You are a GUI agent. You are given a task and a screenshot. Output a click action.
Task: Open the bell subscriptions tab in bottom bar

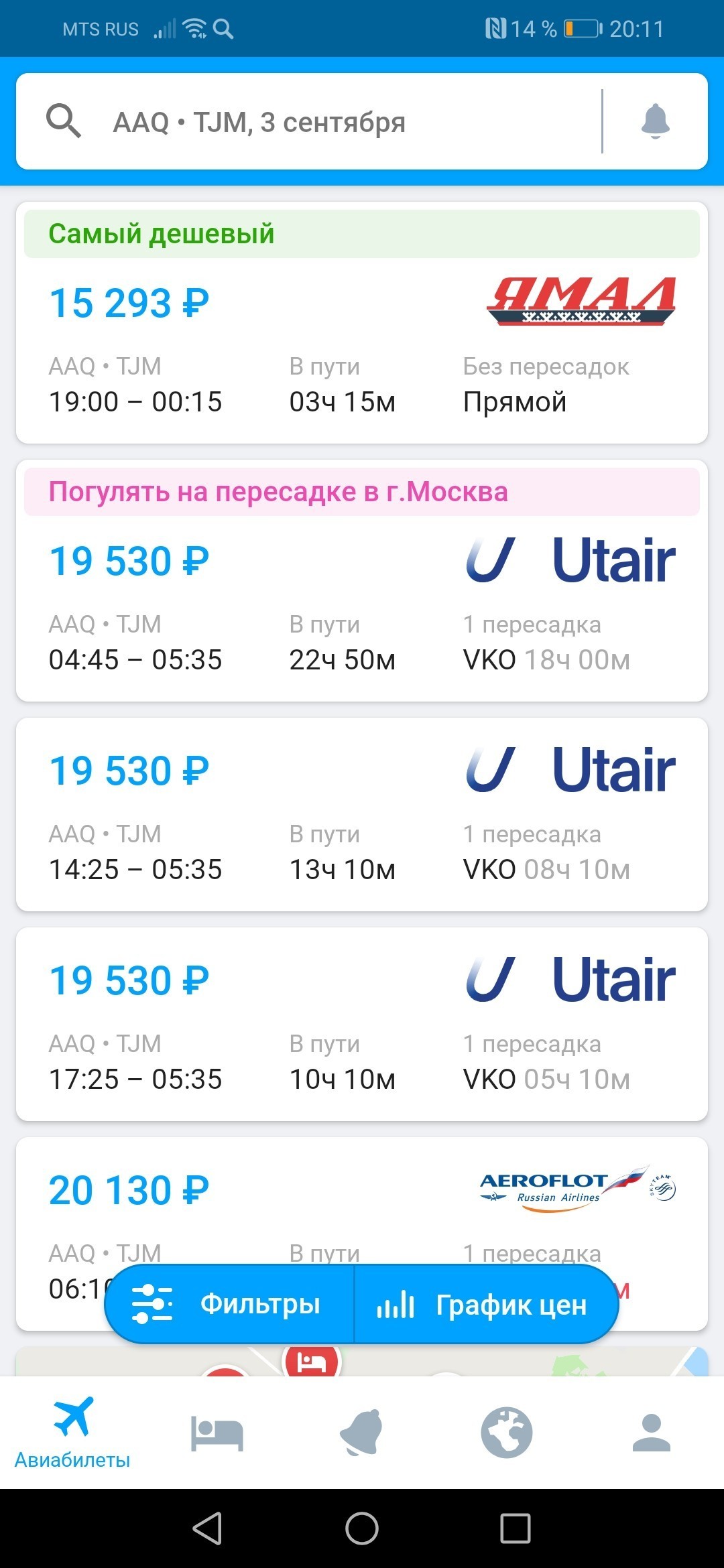tap(361, 1431)
